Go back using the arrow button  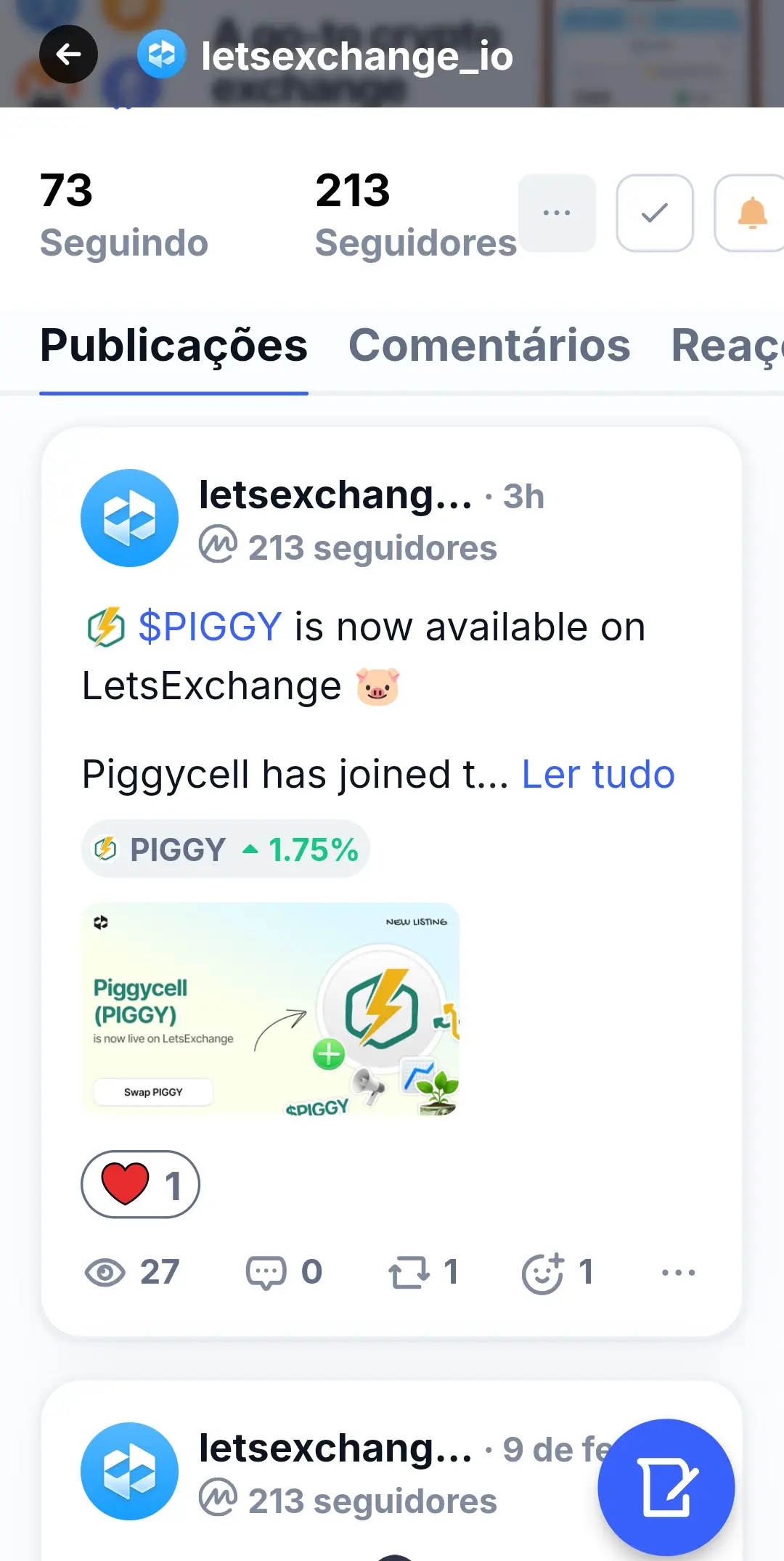pyautogui.click(x=68, y=54)
